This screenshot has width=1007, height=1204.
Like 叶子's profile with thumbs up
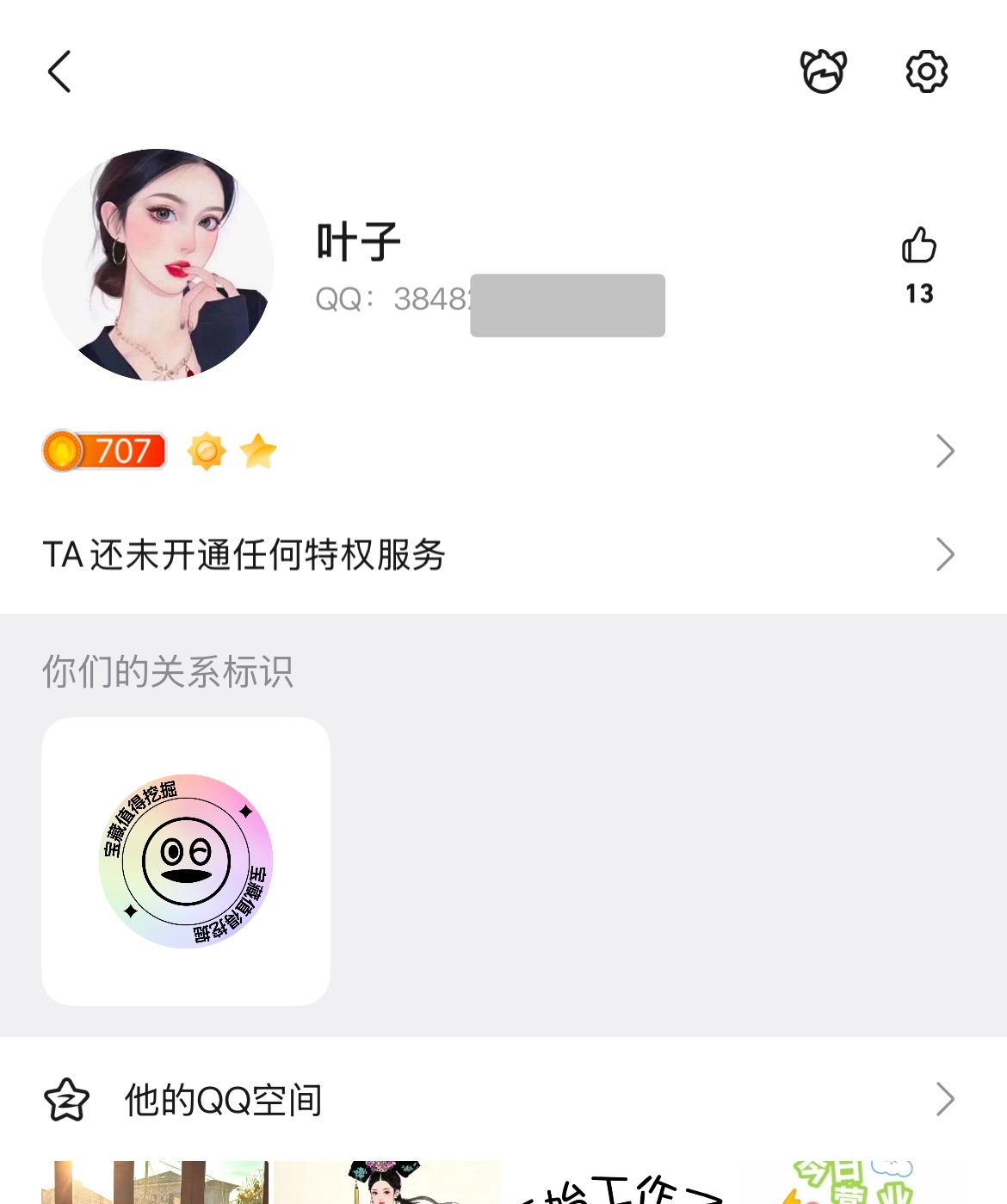(x=919, y=246)
